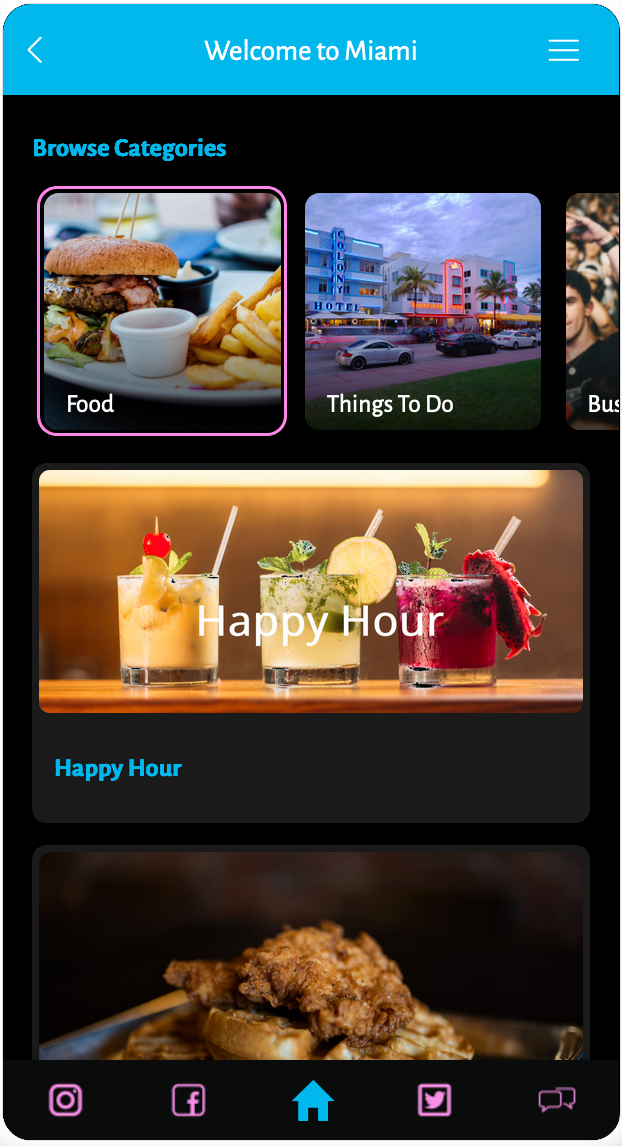Open the fried chicken and waffles card
Viewport: 622px width, 1146px height.
coord(311,953)
